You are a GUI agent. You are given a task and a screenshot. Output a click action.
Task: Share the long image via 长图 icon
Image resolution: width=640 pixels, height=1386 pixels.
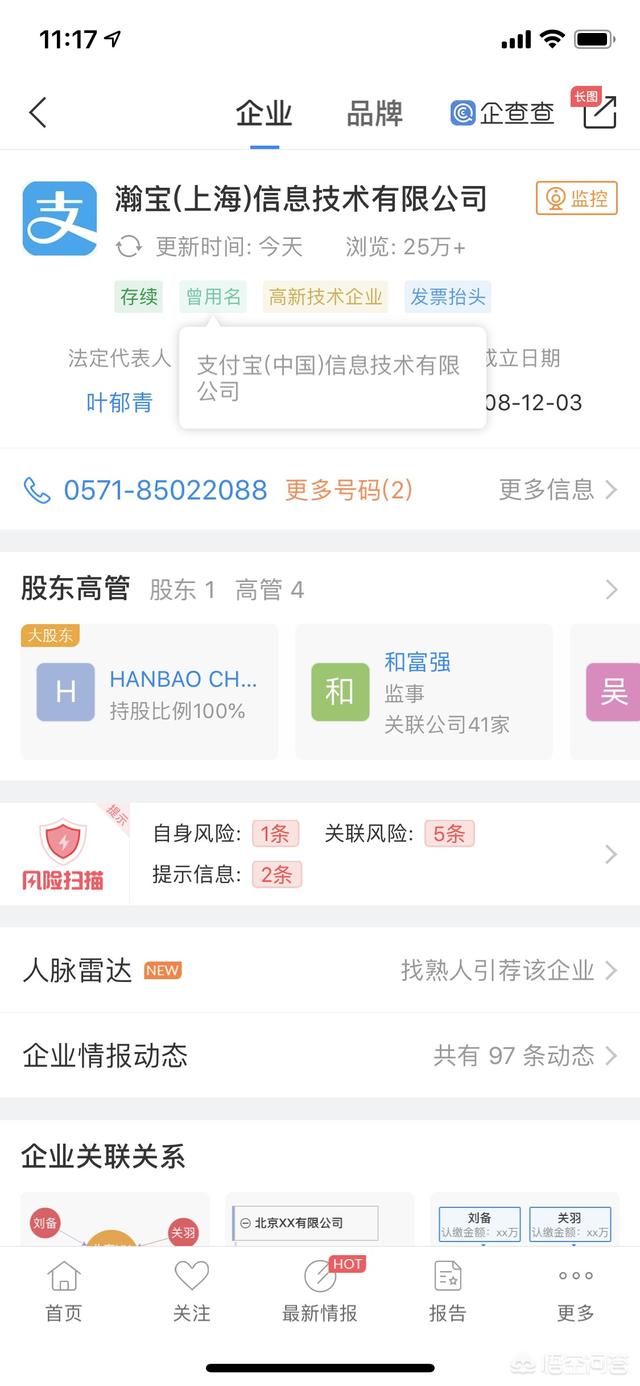(599, 109)
